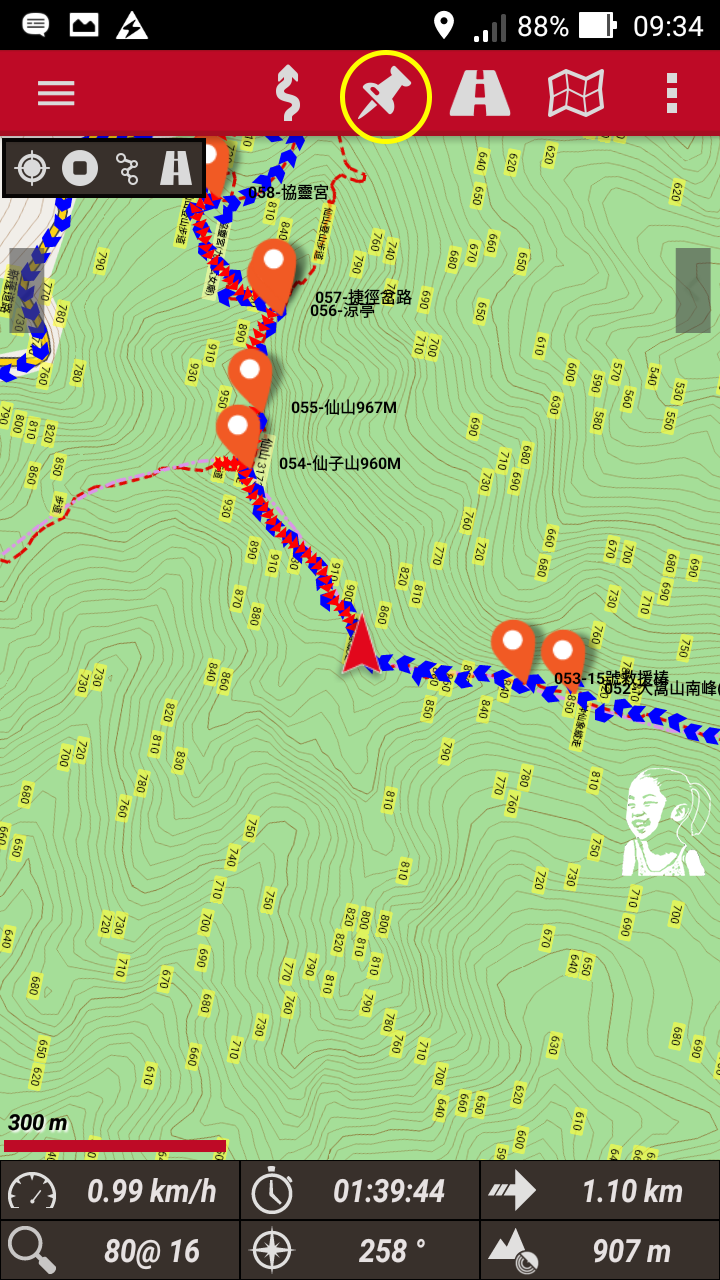Screen dimensions: 720x1280
Task: Open the routes road icon in top bar
Action: pyautogui.click(x=480, y=94)
